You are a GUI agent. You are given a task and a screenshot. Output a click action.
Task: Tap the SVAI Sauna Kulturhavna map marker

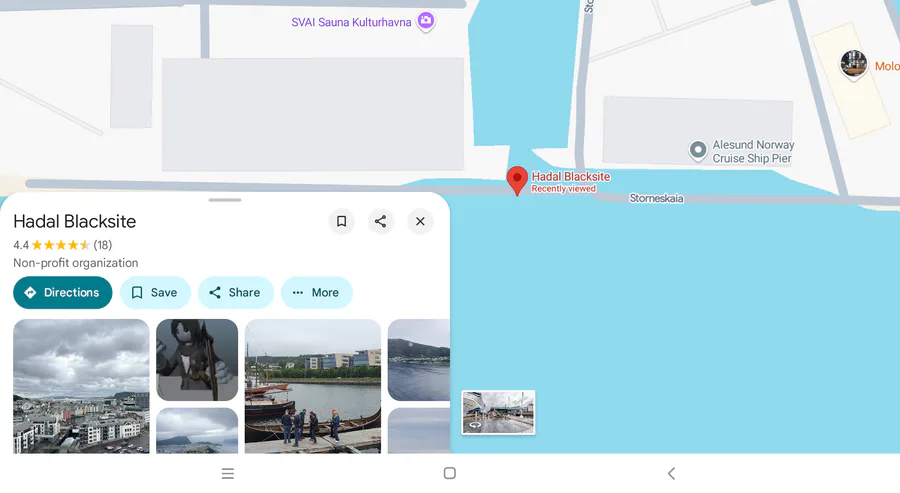426,21
